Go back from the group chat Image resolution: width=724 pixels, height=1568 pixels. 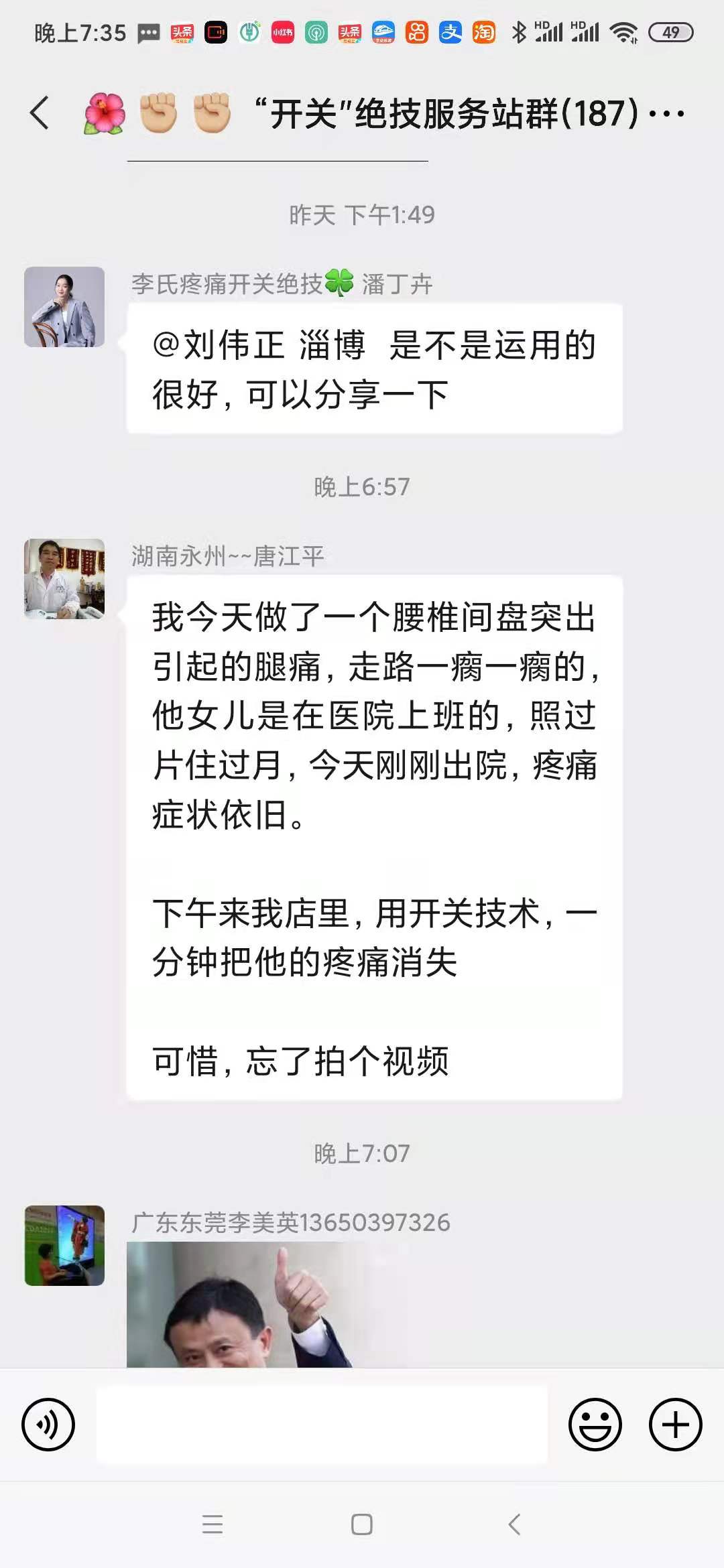pos(40,113)
